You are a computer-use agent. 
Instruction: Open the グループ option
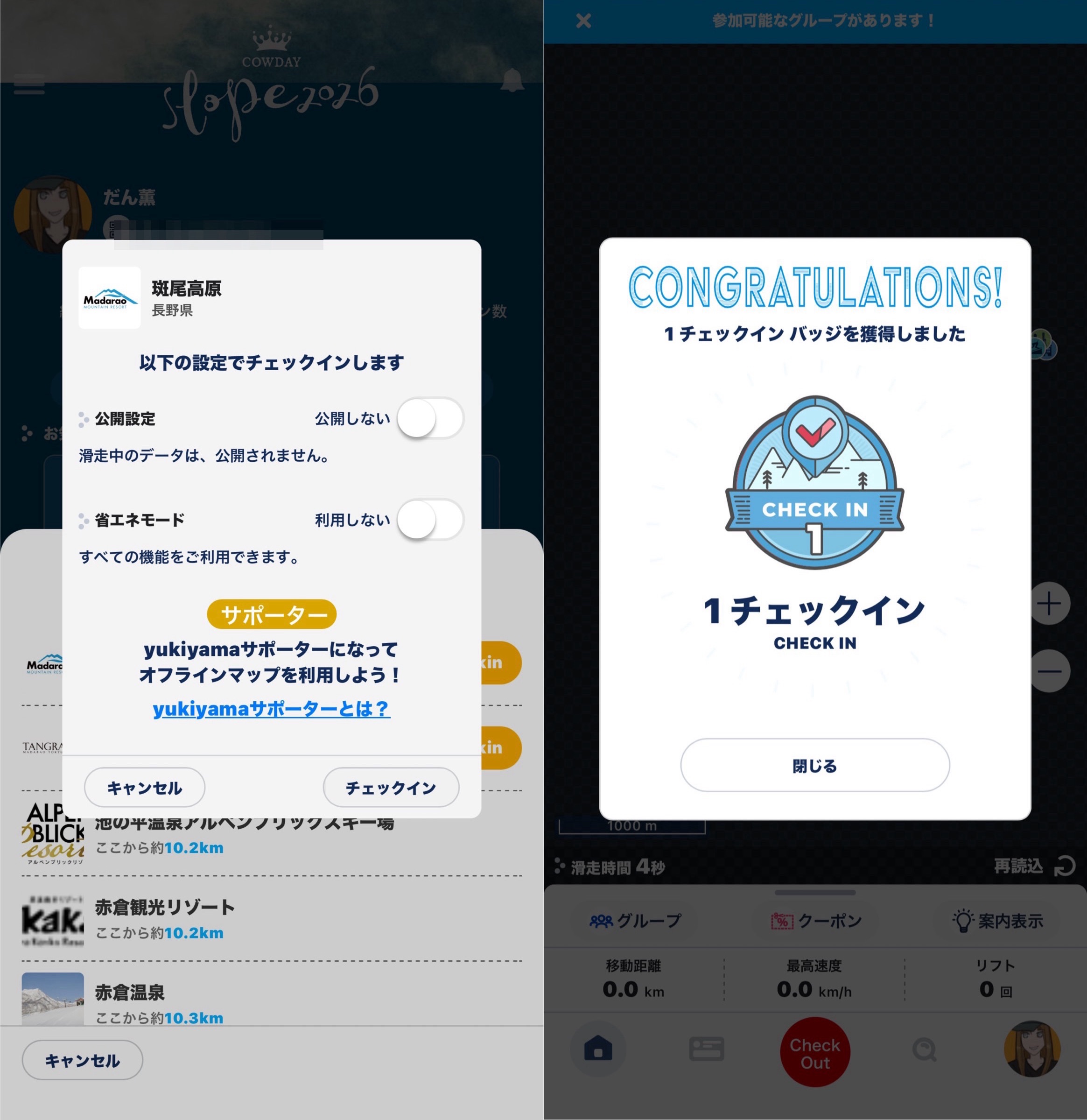(635, 921)
